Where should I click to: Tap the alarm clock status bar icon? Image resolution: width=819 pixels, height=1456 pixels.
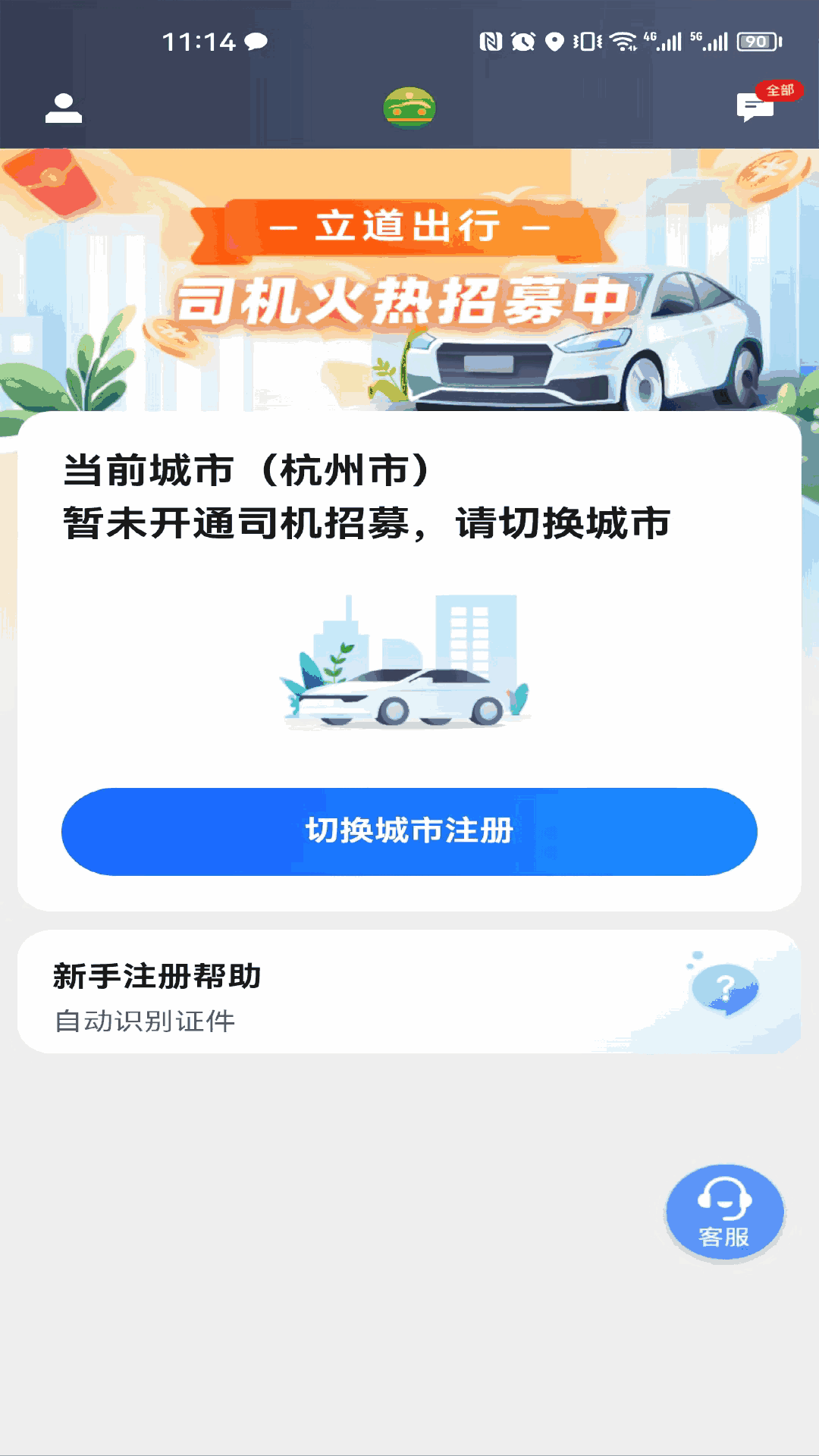click(522, 42)
